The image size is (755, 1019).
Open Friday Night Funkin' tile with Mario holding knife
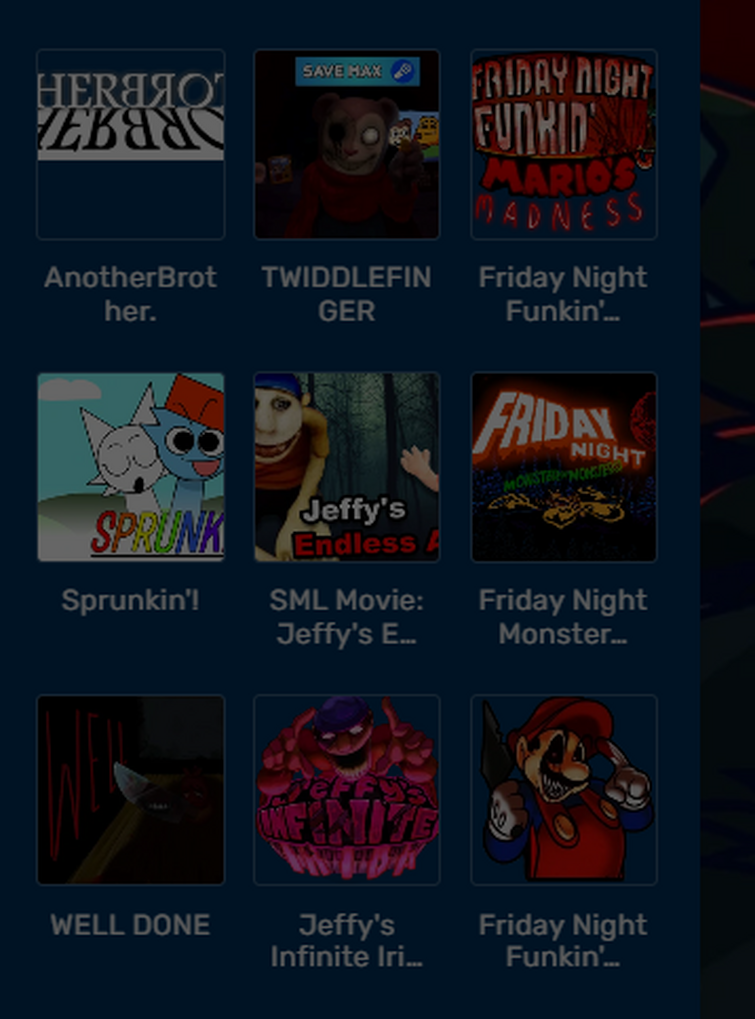[x=563, y=790]
